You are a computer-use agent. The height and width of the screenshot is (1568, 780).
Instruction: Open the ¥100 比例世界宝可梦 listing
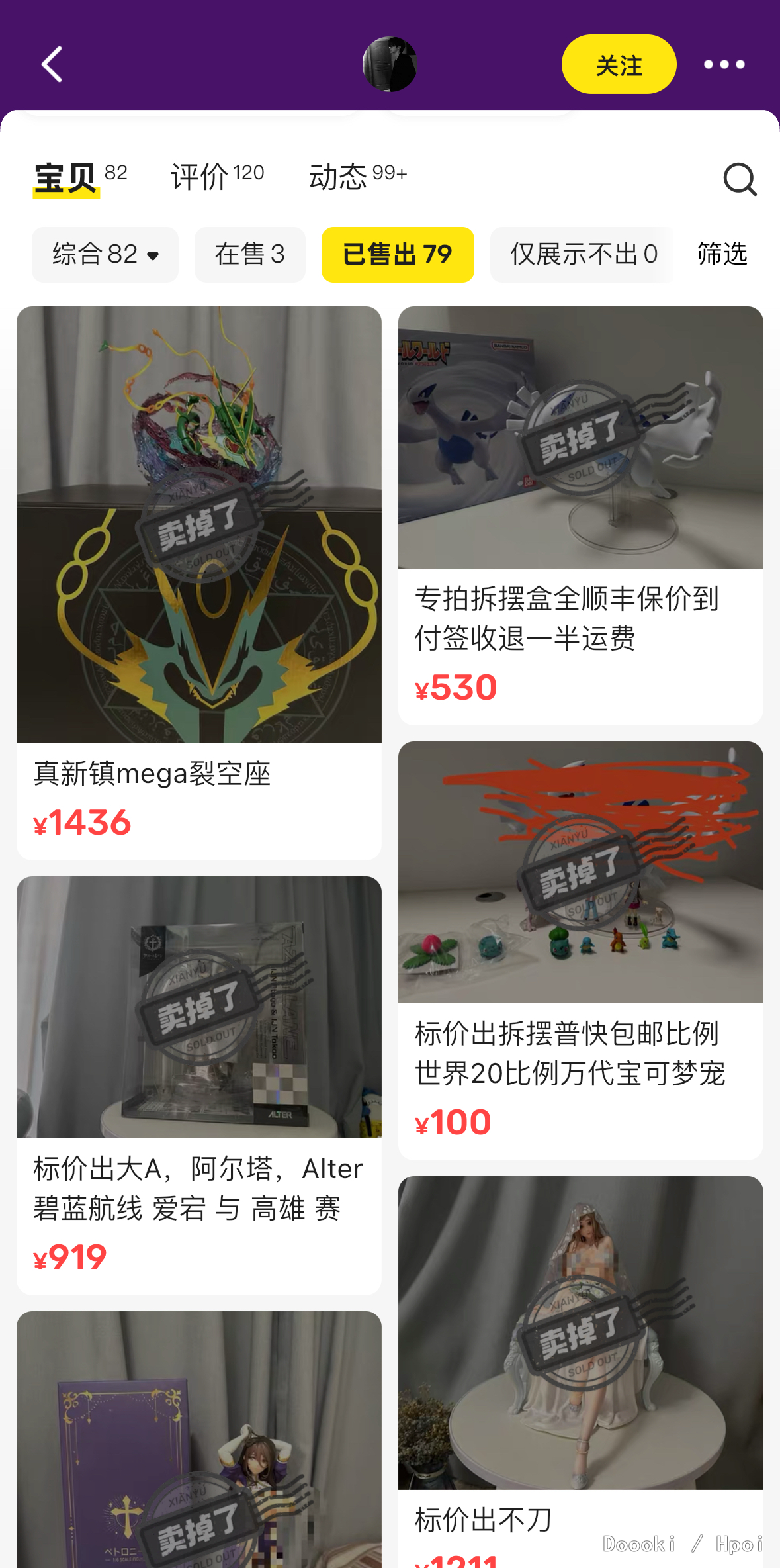(x=580, y=949)
